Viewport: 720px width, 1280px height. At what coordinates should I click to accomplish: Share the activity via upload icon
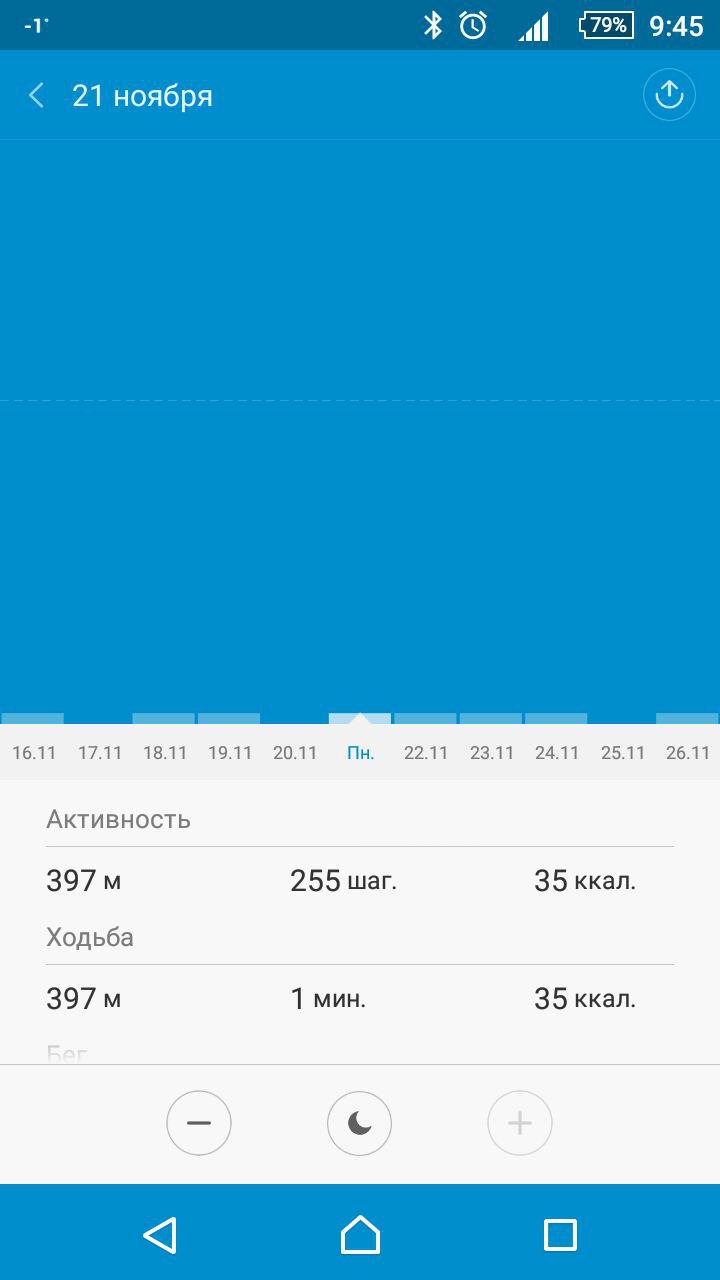click(x=668, y=95)
